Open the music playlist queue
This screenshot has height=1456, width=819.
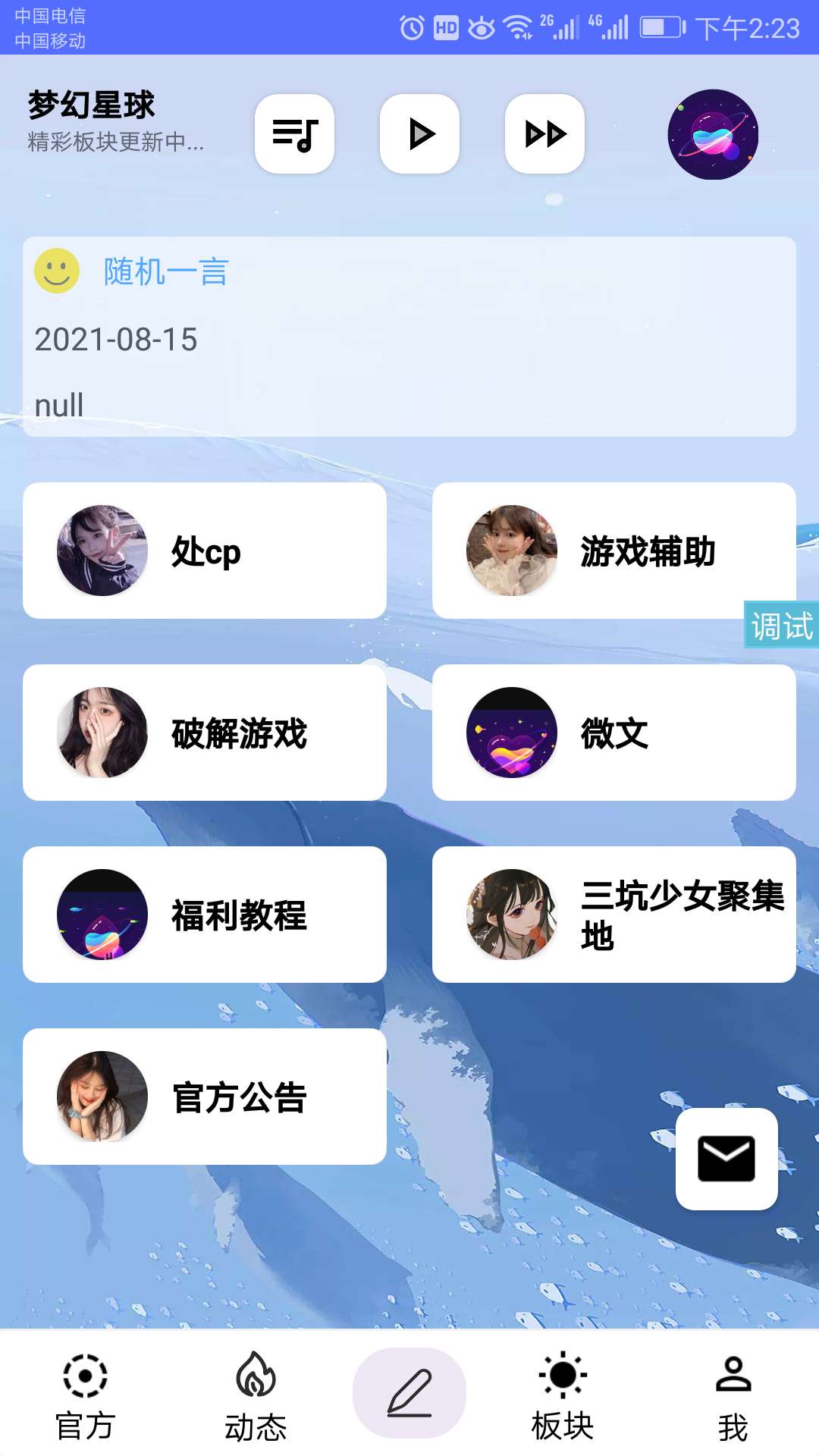[x=294, y=134]
